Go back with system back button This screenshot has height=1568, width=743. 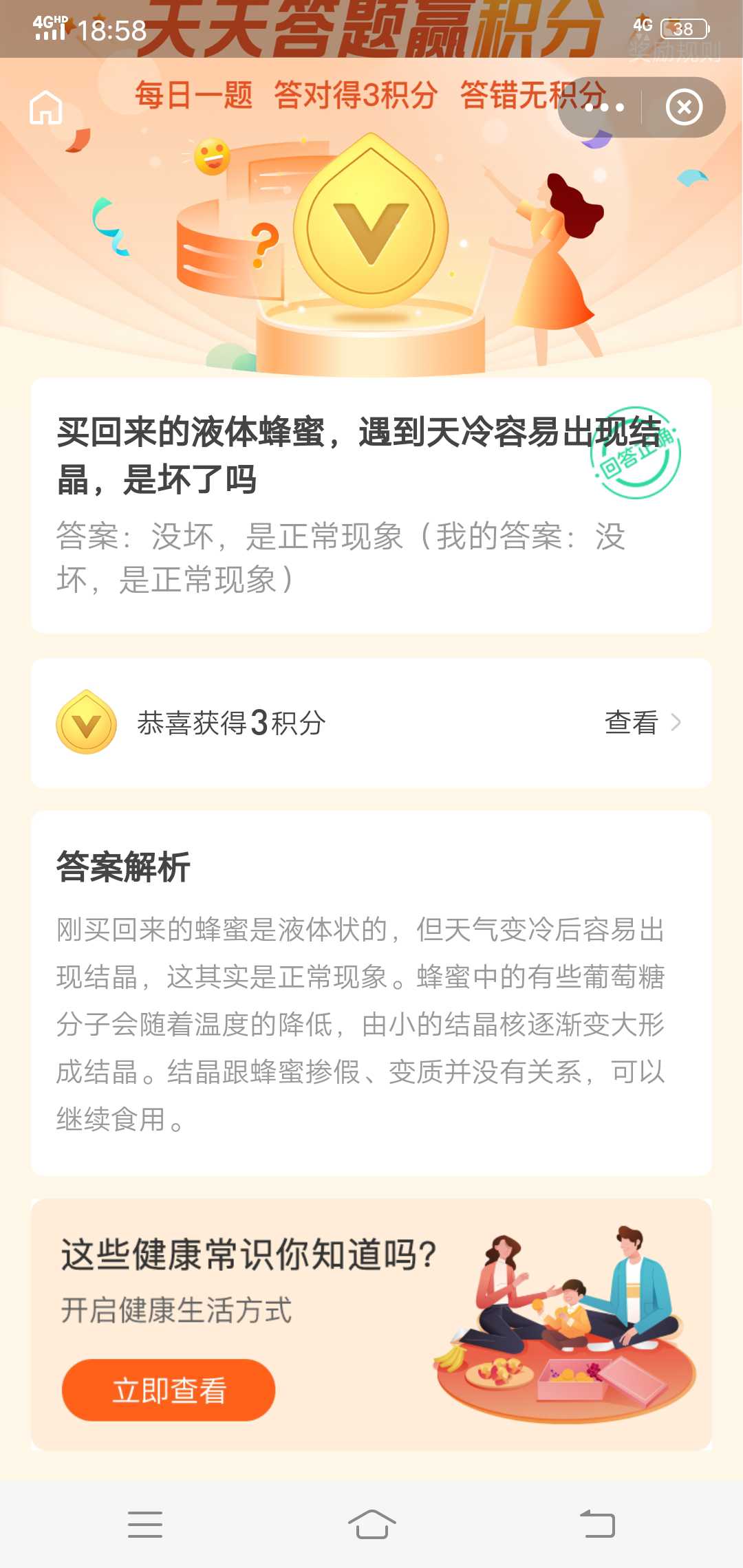[597, 1523]
